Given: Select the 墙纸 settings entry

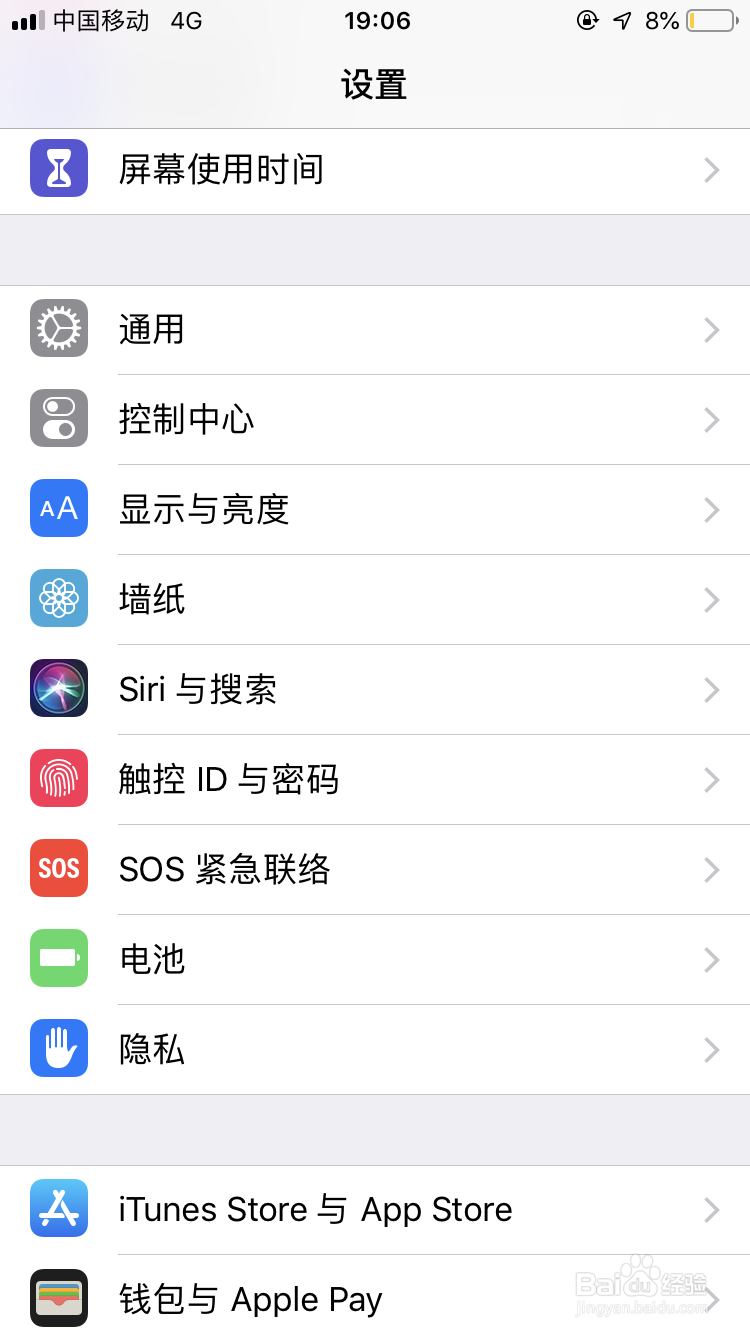Looking at the screenshot, I should [375, 599].
